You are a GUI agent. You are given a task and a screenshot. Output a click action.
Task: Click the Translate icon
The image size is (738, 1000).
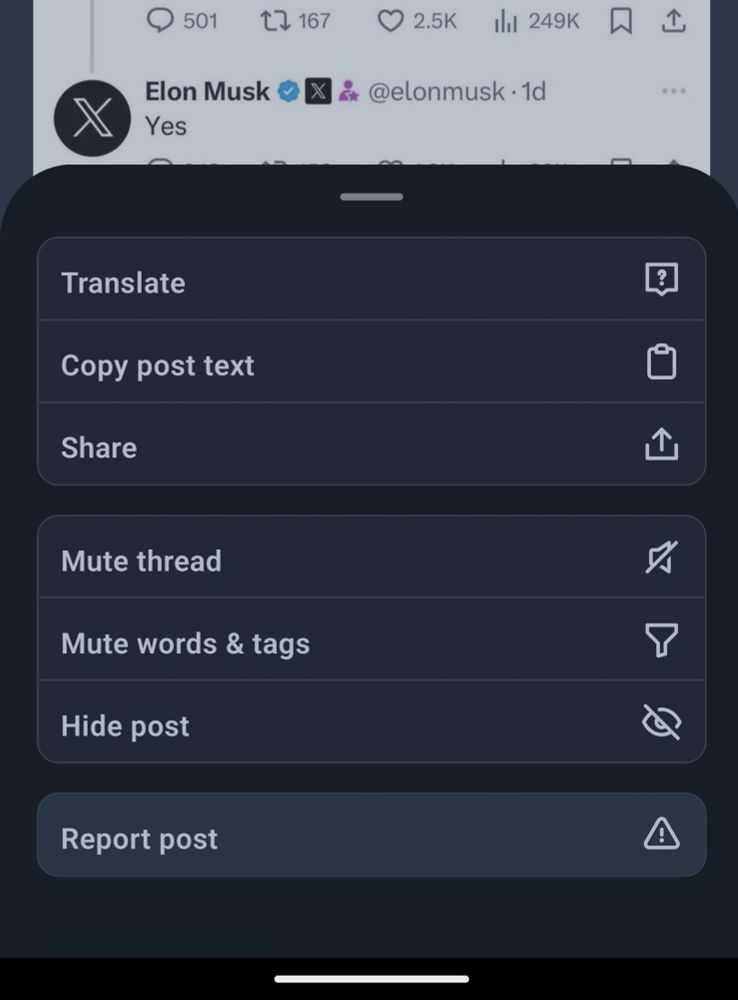pyautogui.click(x=661, y=279)
